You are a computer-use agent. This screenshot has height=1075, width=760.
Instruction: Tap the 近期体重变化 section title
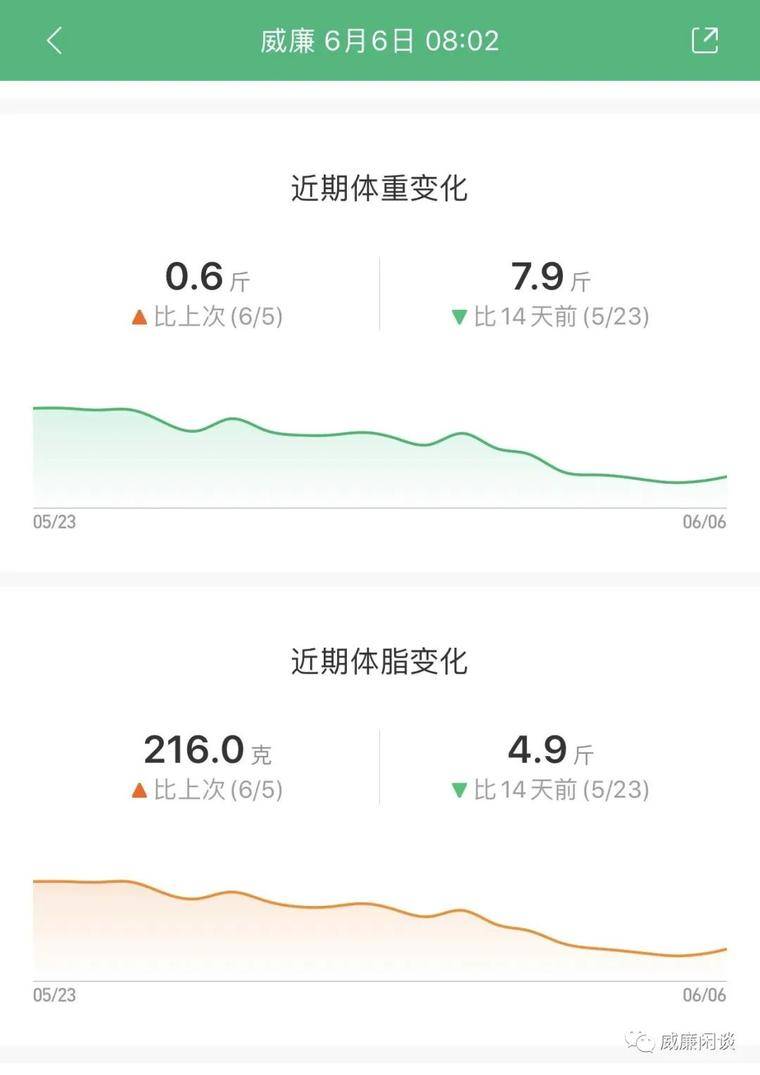(x=380, y=186)
